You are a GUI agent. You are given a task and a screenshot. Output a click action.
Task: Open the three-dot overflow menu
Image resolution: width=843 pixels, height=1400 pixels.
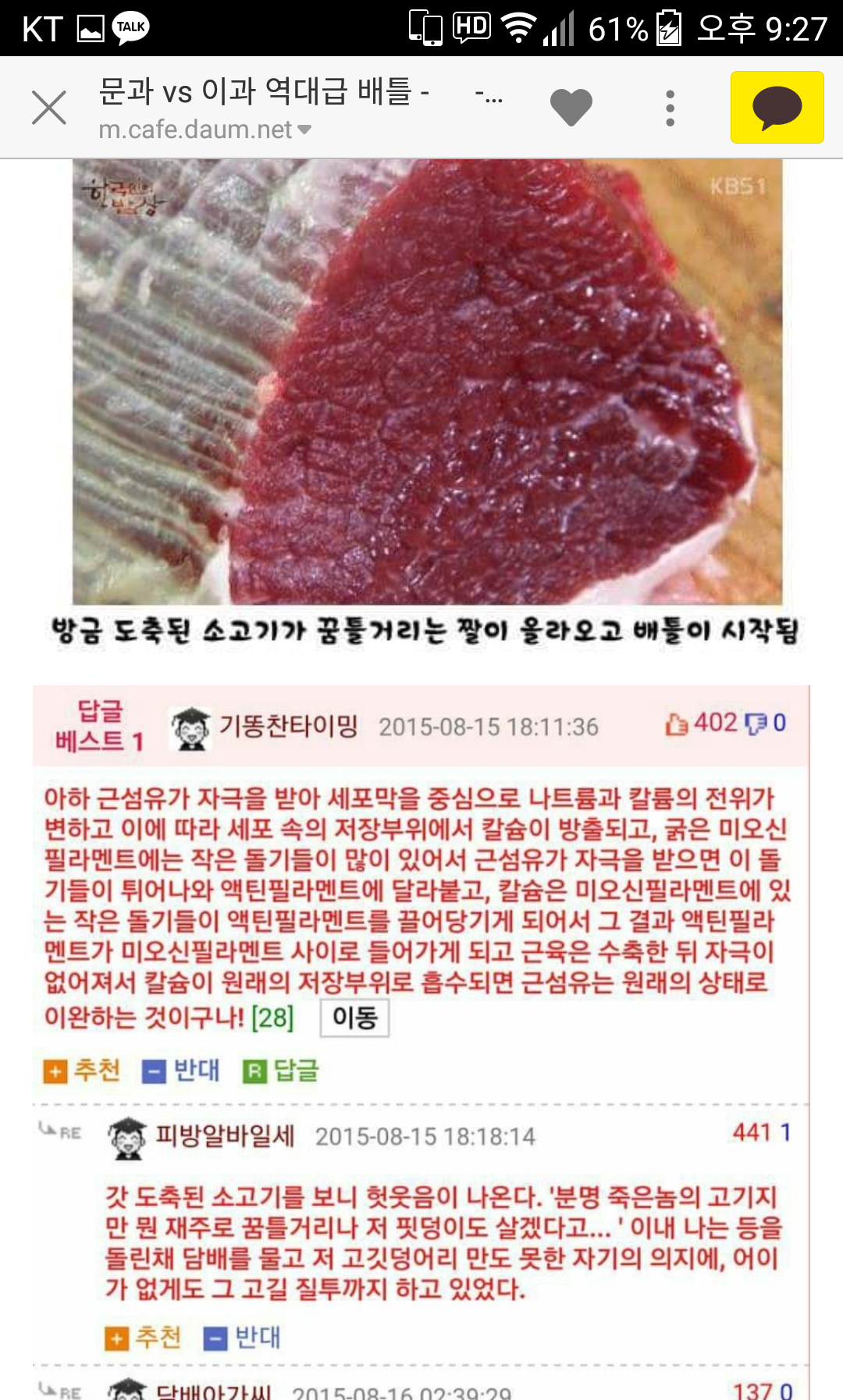pyautogui.click(x=670, y=108)
